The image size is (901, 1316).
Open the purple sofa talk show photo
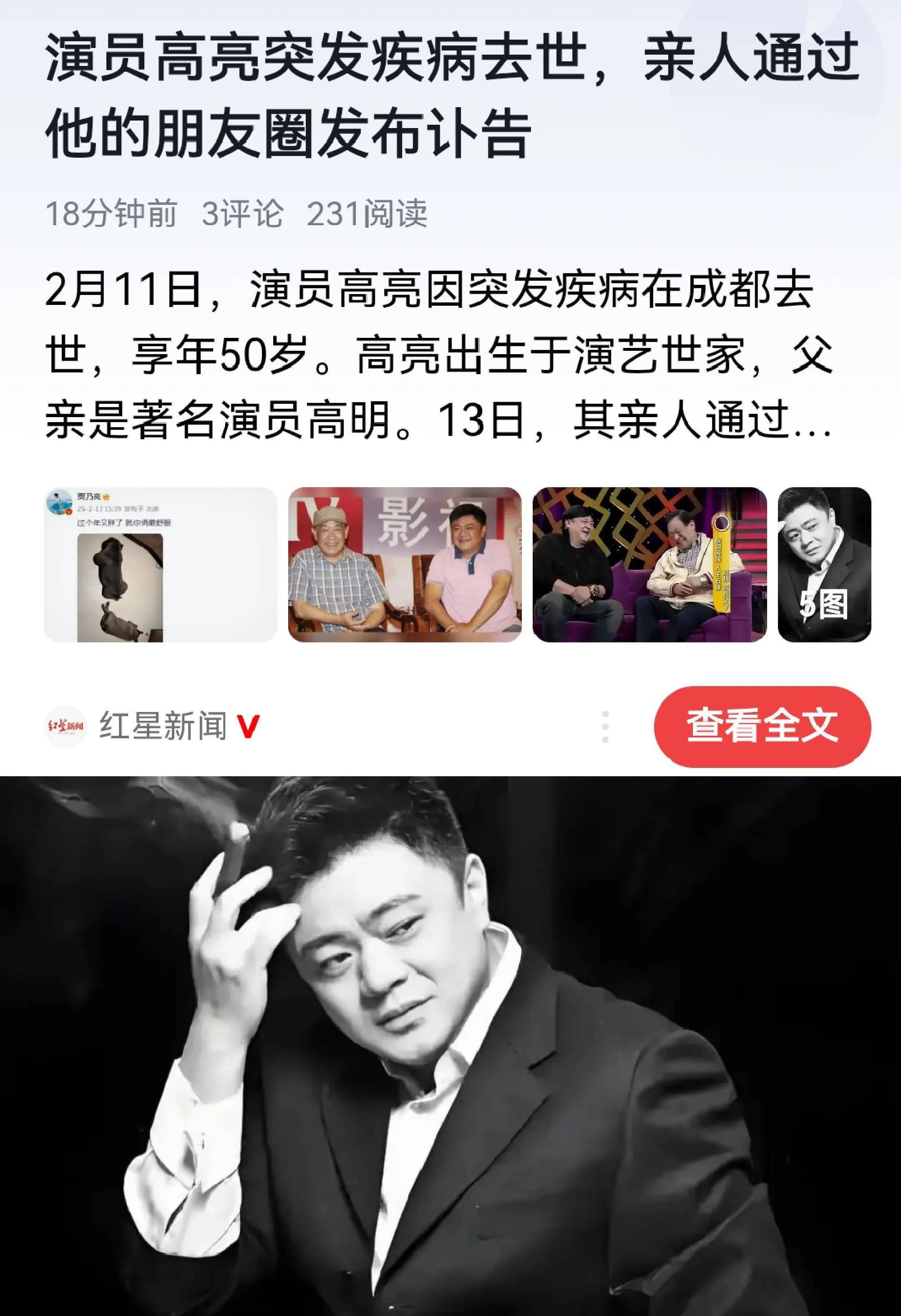pos(649,564)
